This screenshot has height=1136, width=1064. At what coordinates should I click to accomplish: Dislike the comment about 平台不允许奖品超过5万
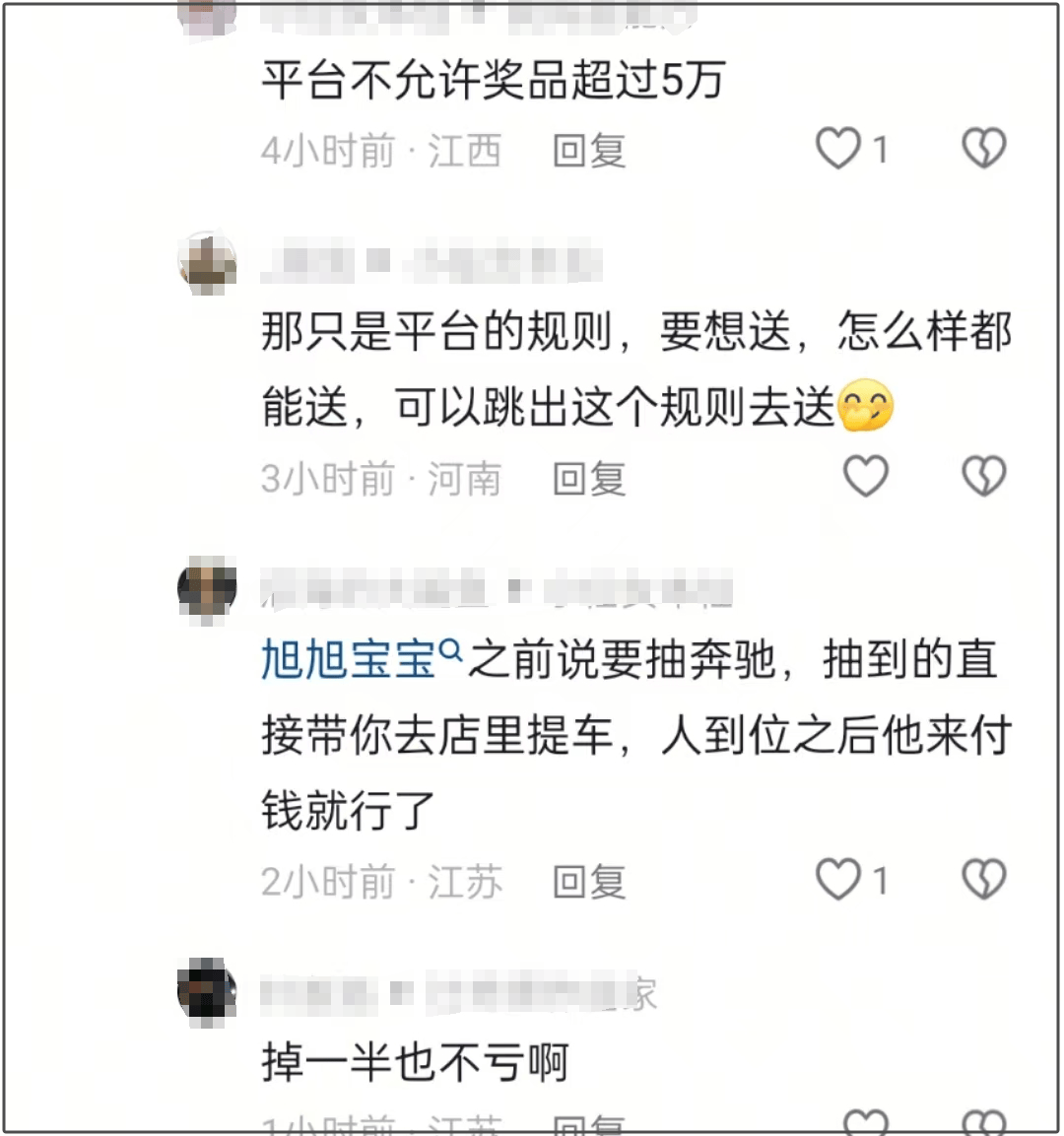pos(982,150)
